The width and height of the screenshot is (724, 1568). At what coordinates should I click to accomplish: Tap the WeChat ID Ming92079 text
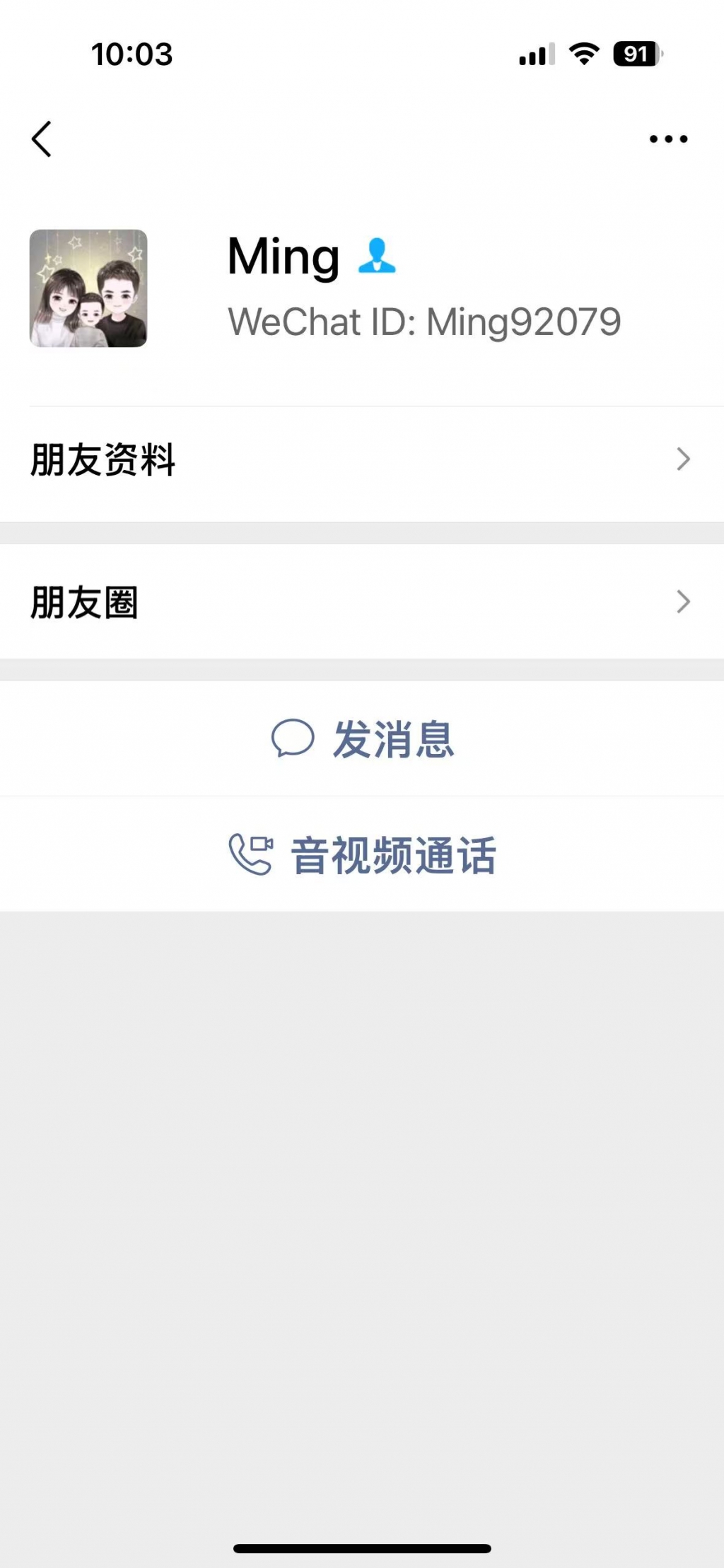coord(426,321)
